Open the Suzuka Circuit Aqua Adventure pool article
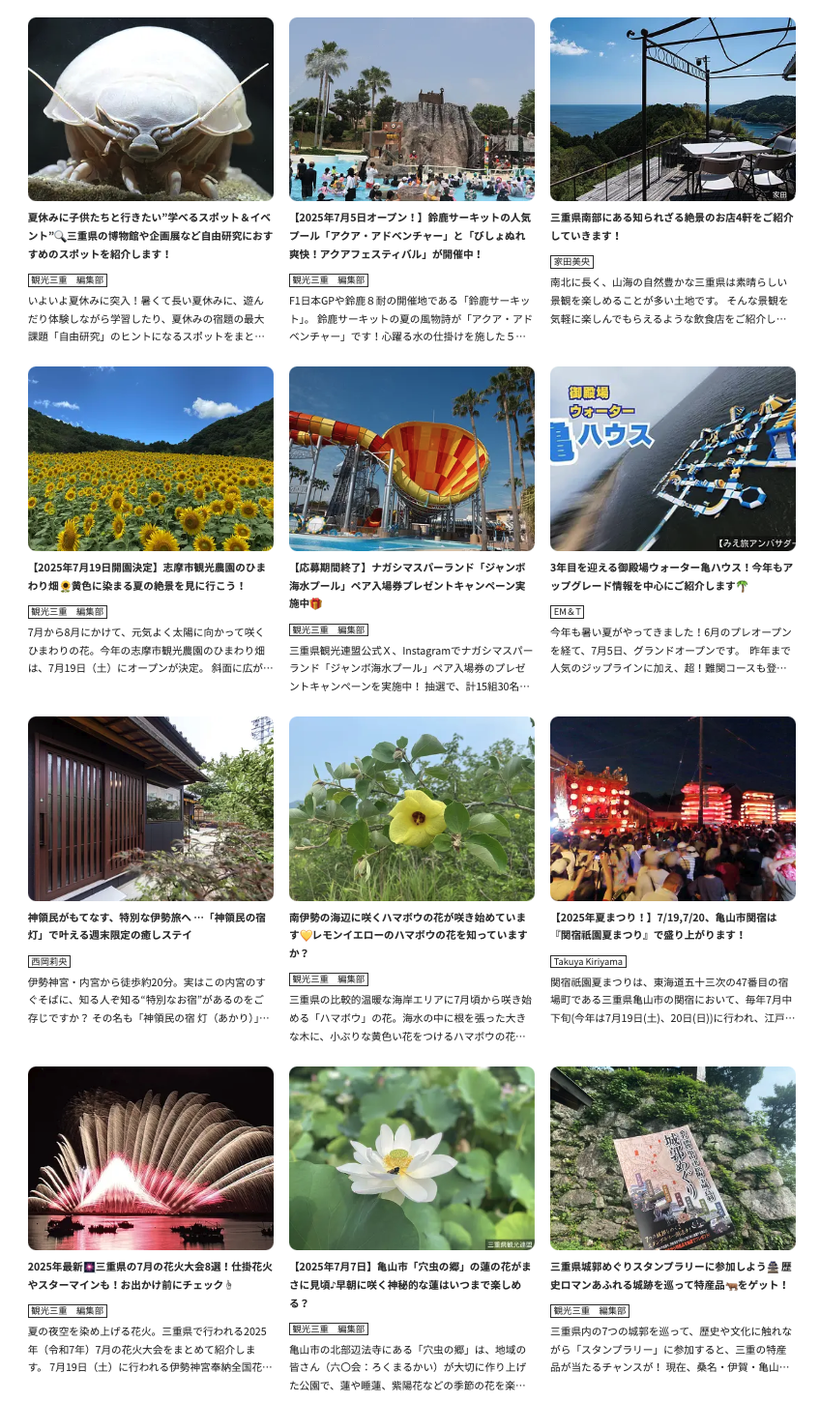Image resolution: width=820 pixels, height=1402 pixels. [411, 235]
